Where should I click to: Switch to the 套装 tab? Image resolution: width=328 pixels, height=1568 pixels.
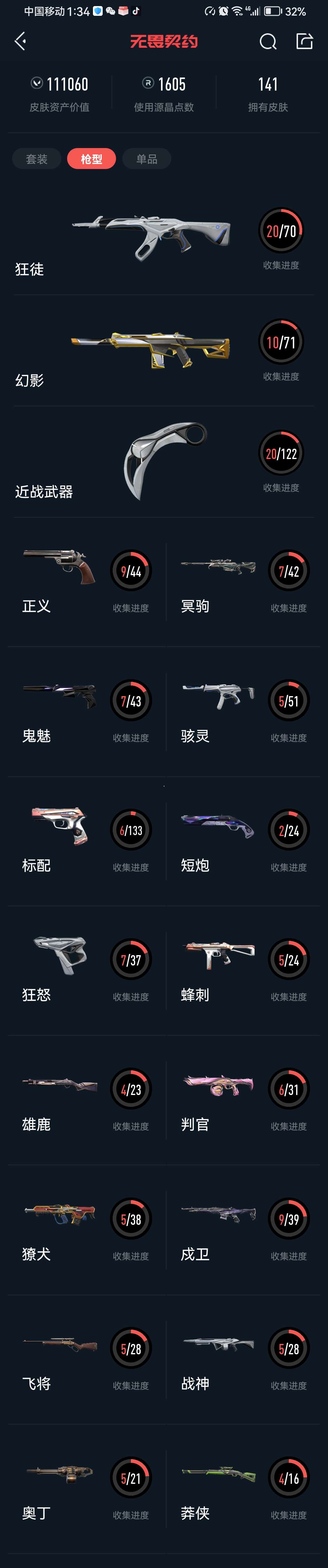pos(36,159)
